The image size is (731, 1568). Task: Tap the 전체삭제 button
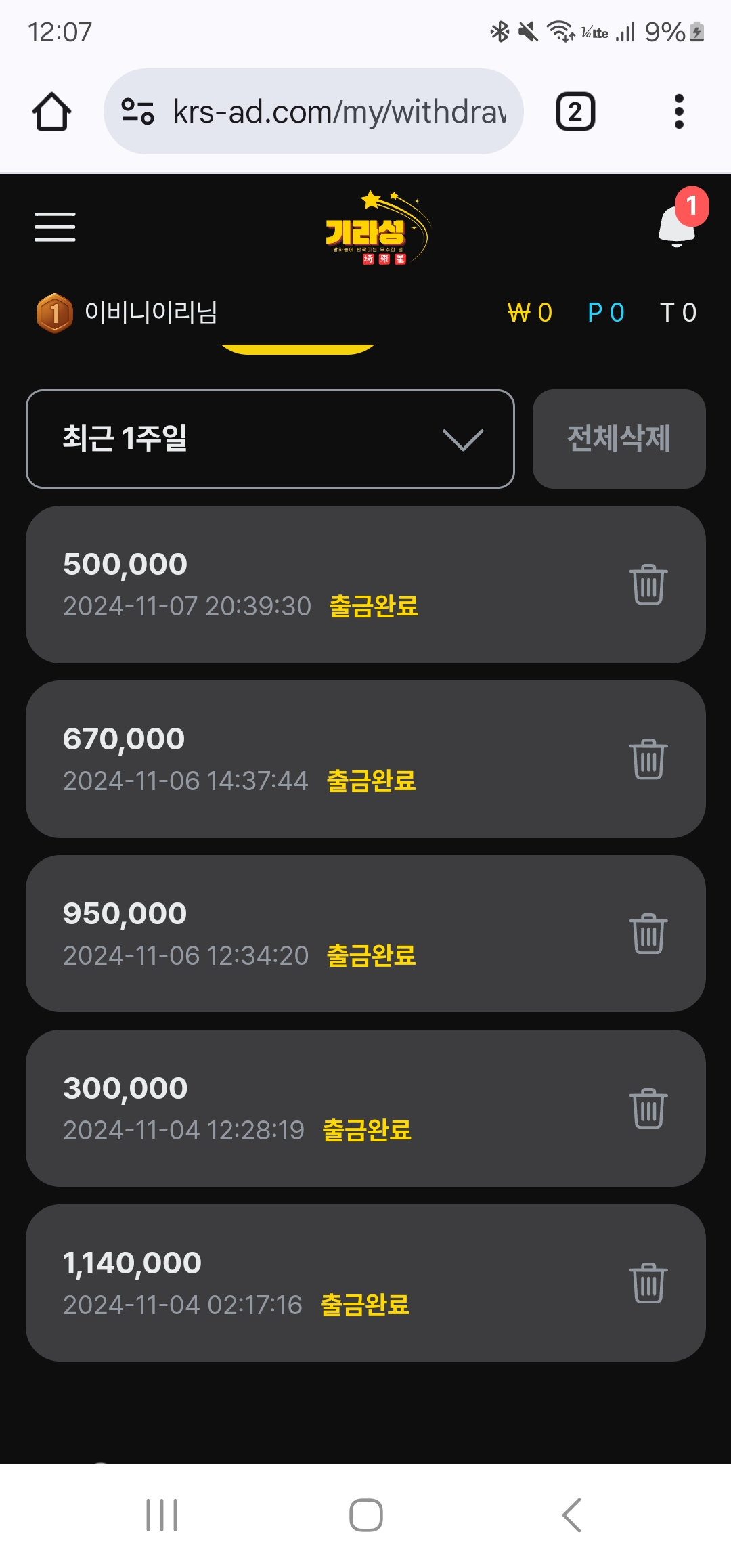(619, 439)
